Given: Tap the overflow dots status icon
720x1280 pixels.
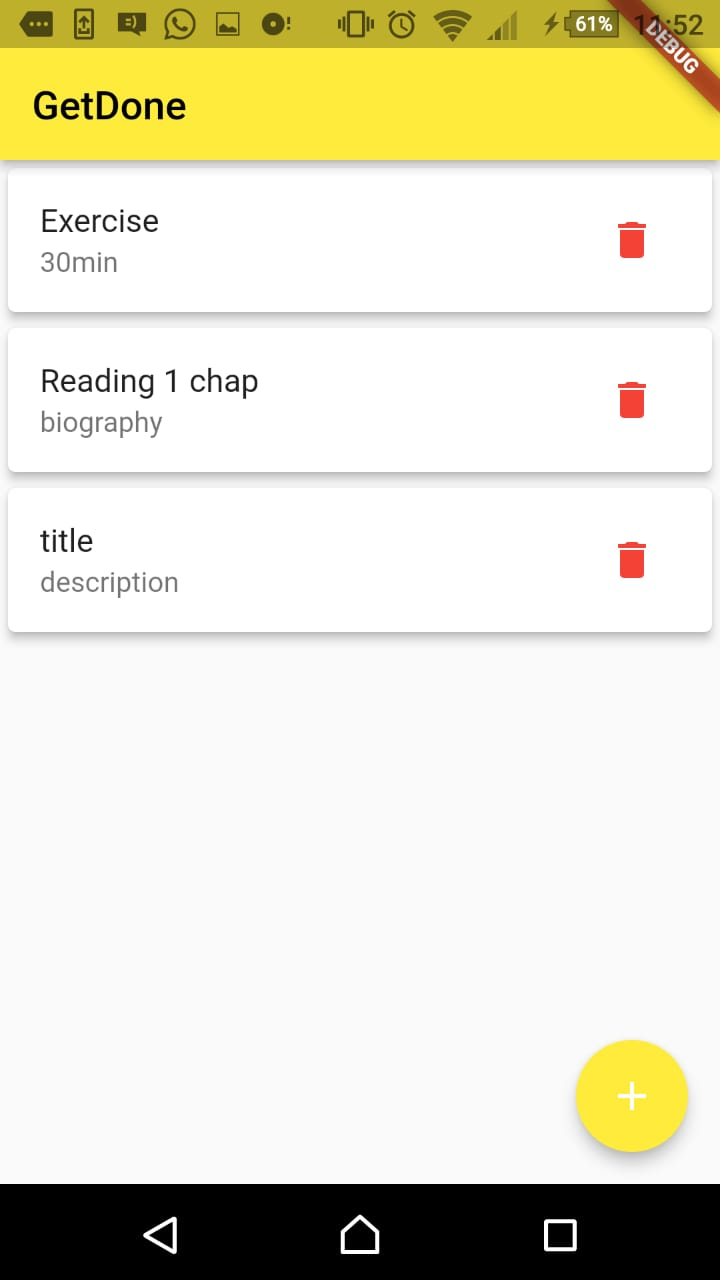Looking at the screenshot, I should [x=36, y=24].
